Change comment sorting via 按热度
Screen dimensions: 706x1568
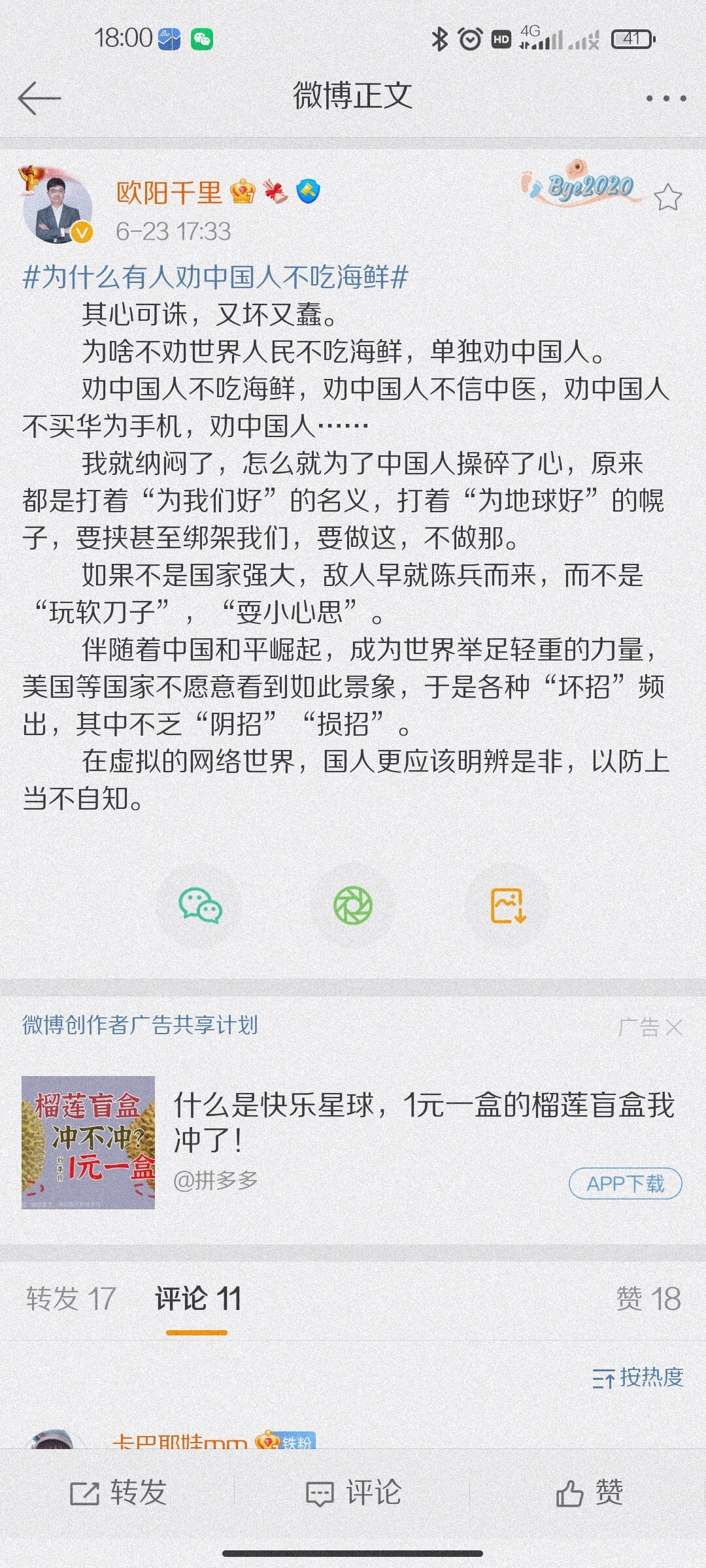[637, 1377]
